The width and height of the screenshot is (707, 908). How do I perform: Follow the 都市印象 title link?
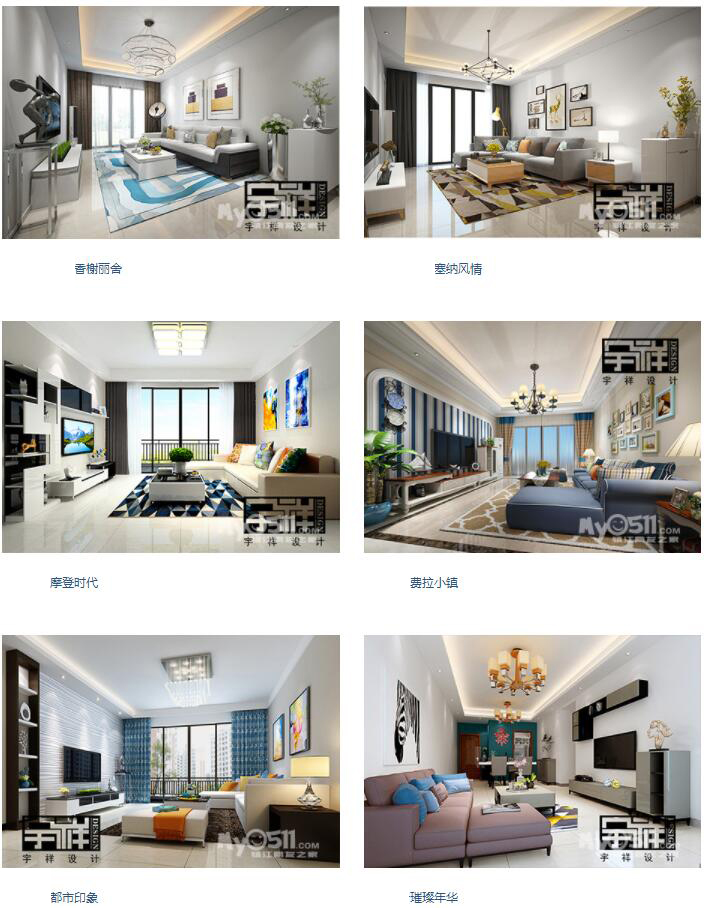[74, 898]
